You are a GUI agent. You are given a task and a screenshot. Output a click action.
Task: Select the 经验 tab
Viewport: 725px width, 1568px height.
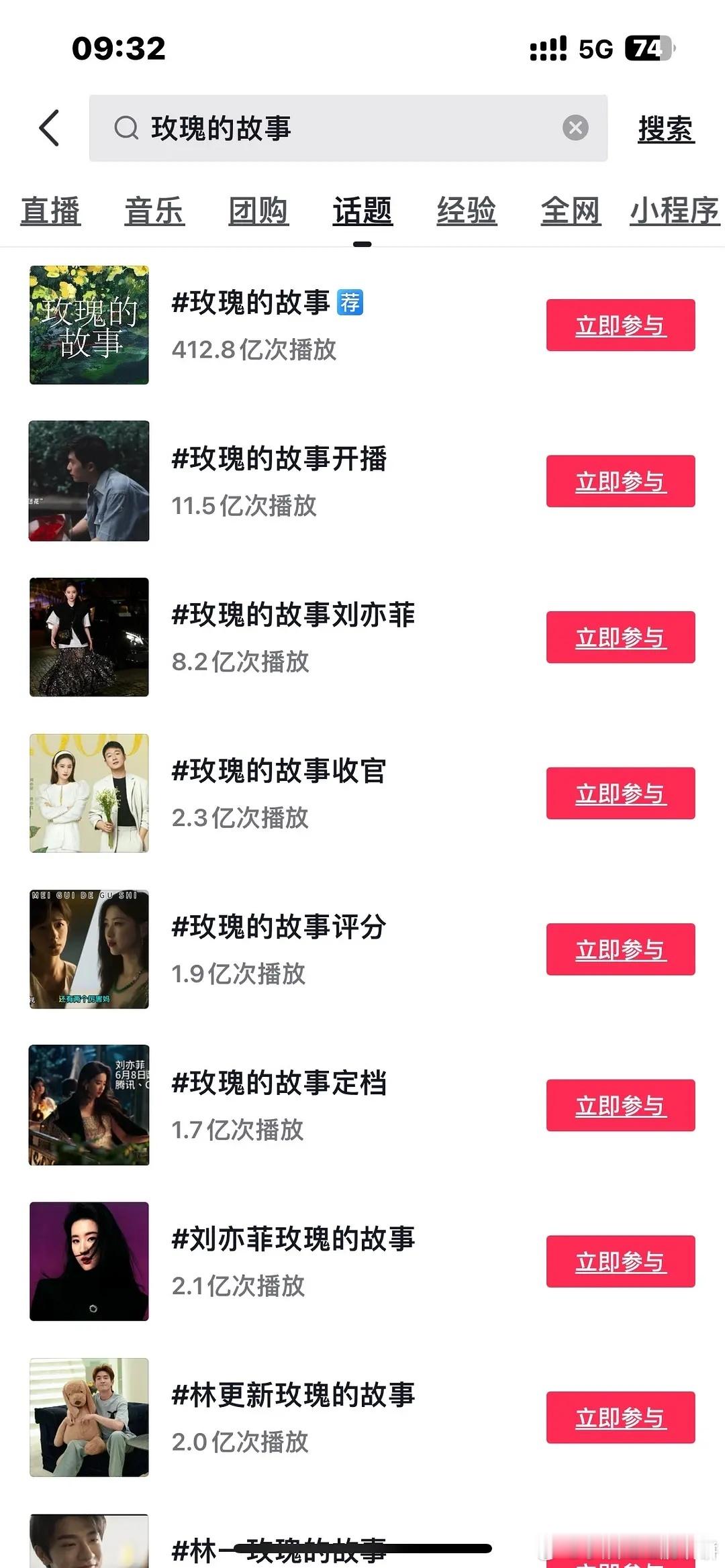467,211
